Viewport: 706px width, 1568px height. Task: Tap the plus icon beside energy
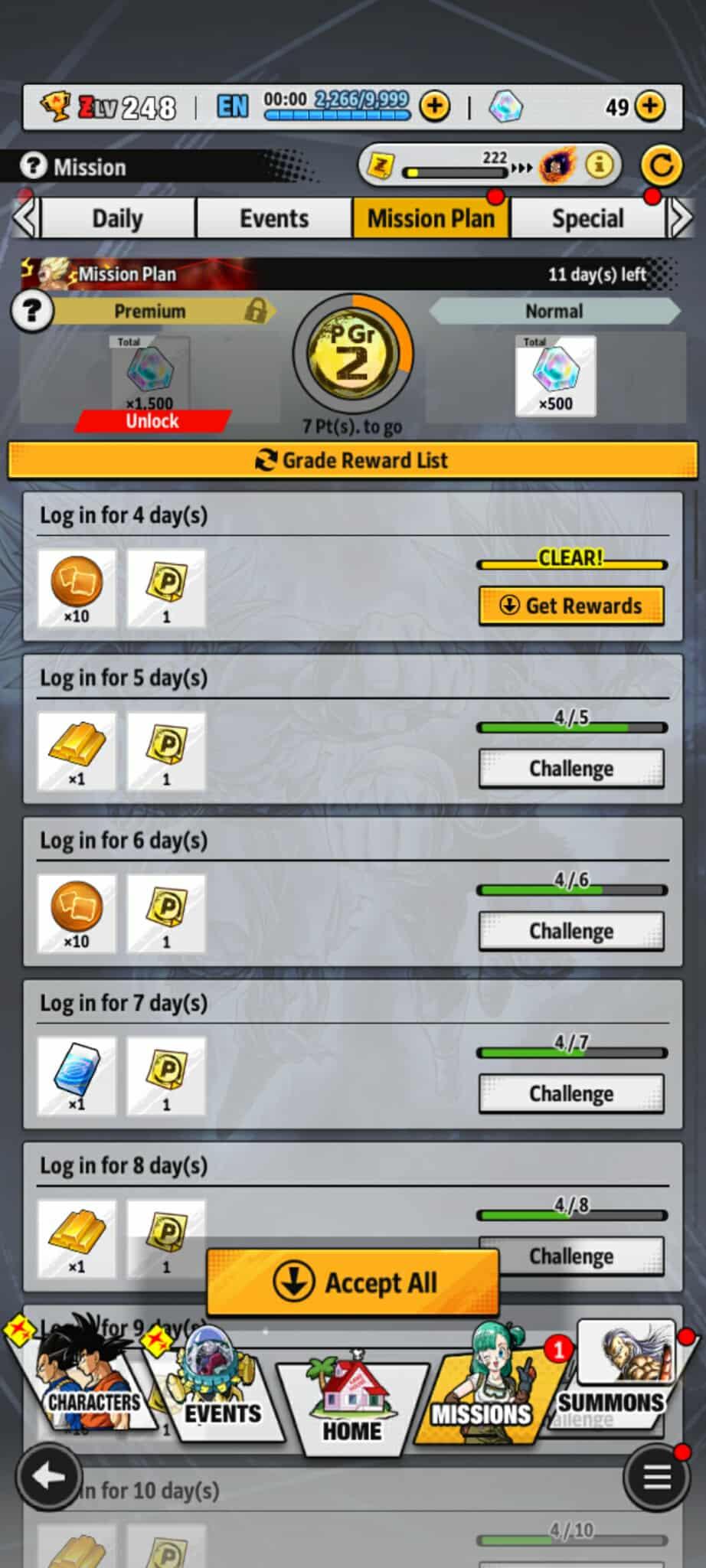tap(435, 106)
